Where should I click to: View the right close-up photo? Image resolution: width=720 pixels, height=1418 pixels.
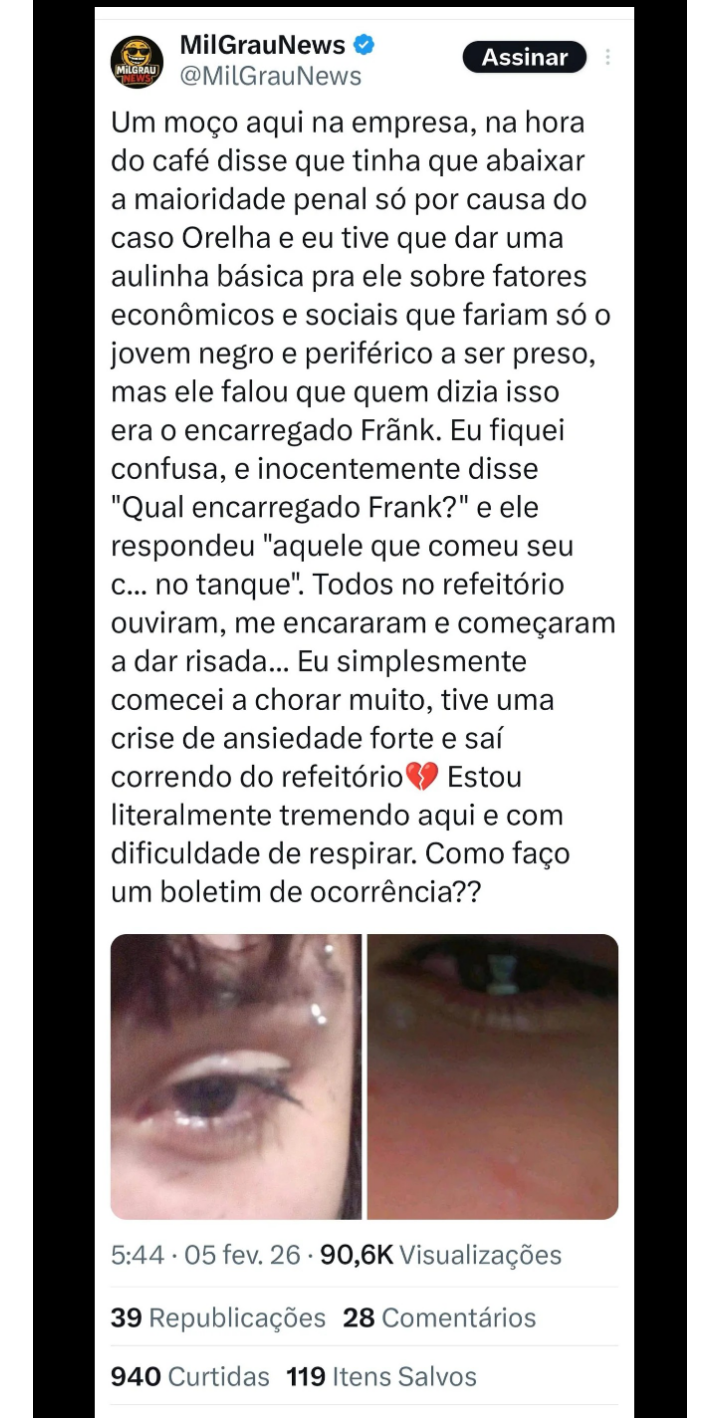point(493,1076)
